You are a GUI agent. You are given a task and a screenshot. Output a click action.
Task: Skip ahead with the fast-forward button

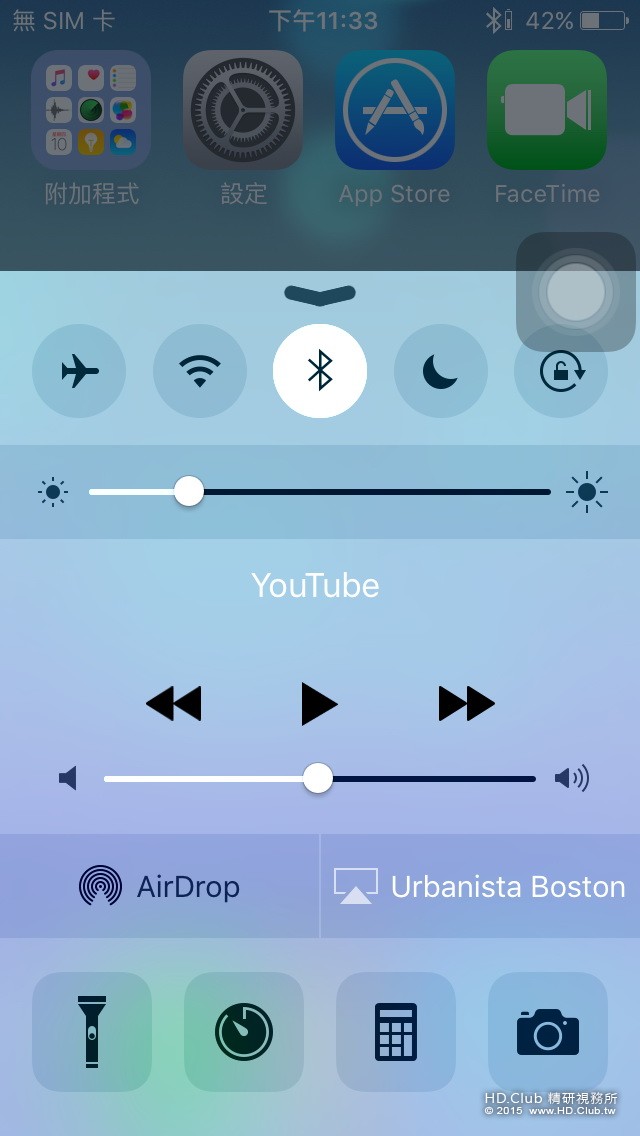coord(466,704)
